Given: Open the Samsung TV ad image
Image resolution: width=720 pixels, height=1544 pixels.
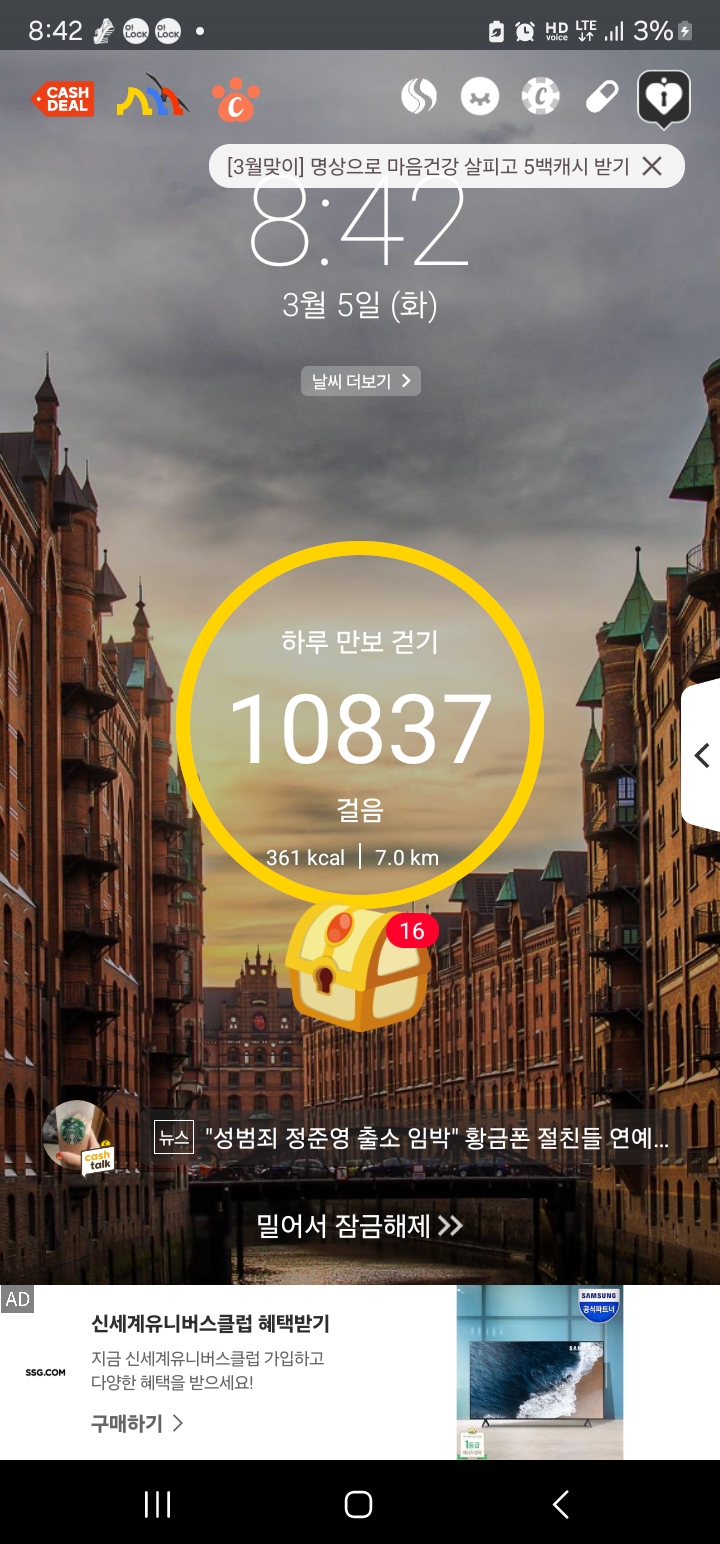Looking at the screenshot, I should pos(540,1372).
